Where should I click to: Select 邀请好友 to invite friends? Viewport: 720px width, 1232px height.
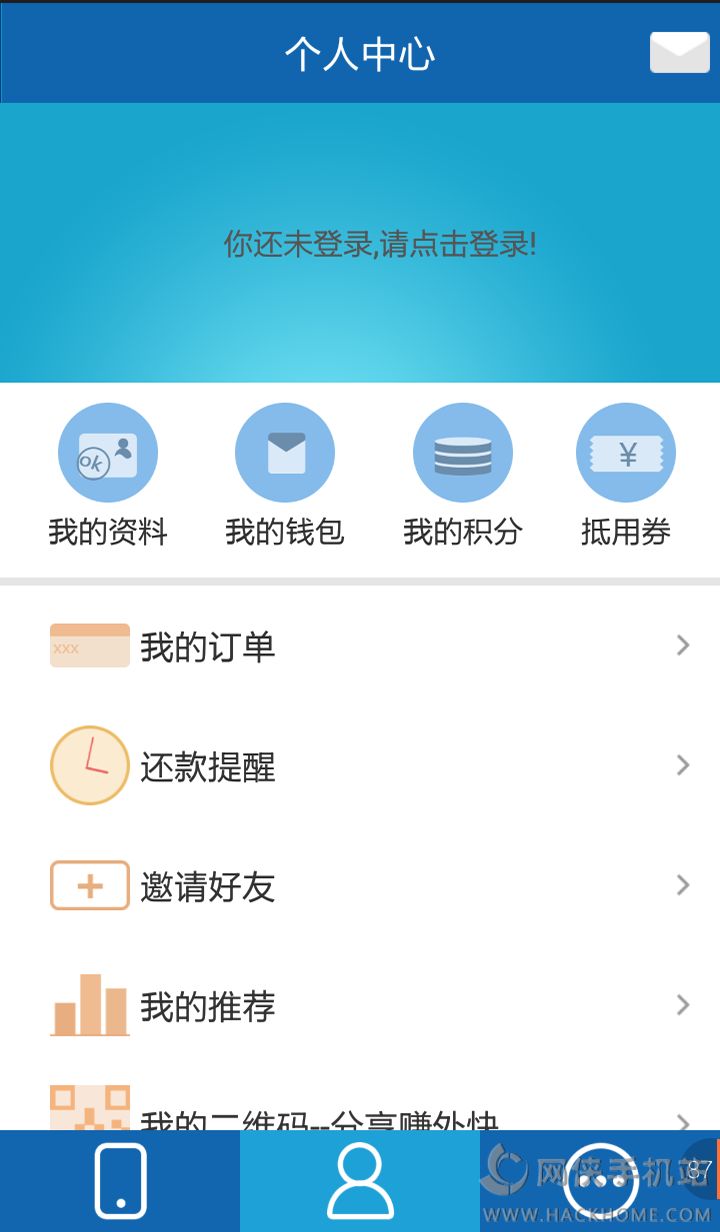360,887
